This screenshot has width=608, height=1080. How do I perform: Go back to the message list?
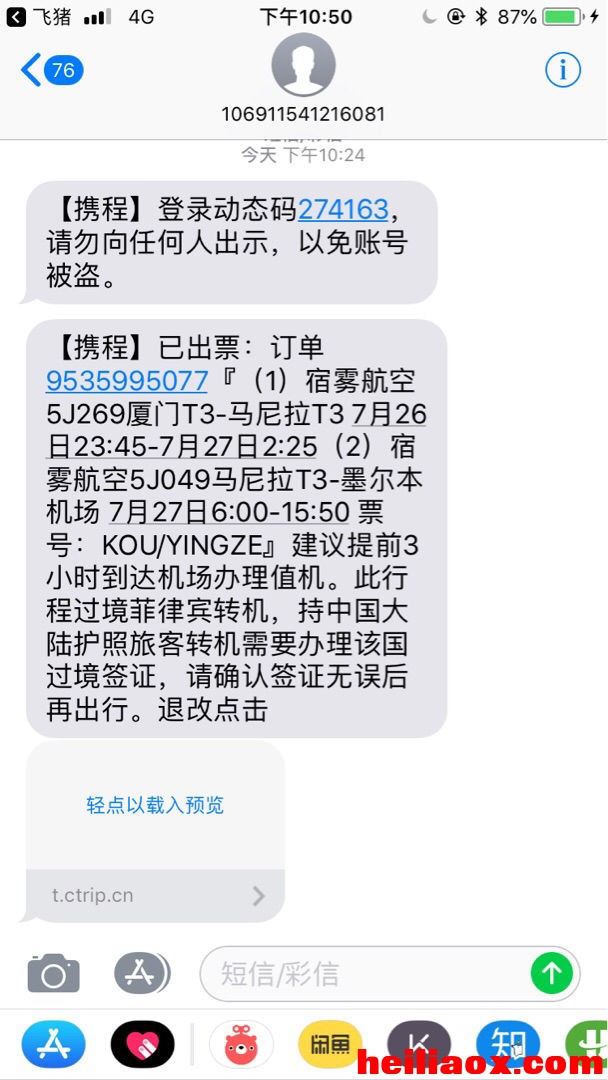[x=52, y=70]
